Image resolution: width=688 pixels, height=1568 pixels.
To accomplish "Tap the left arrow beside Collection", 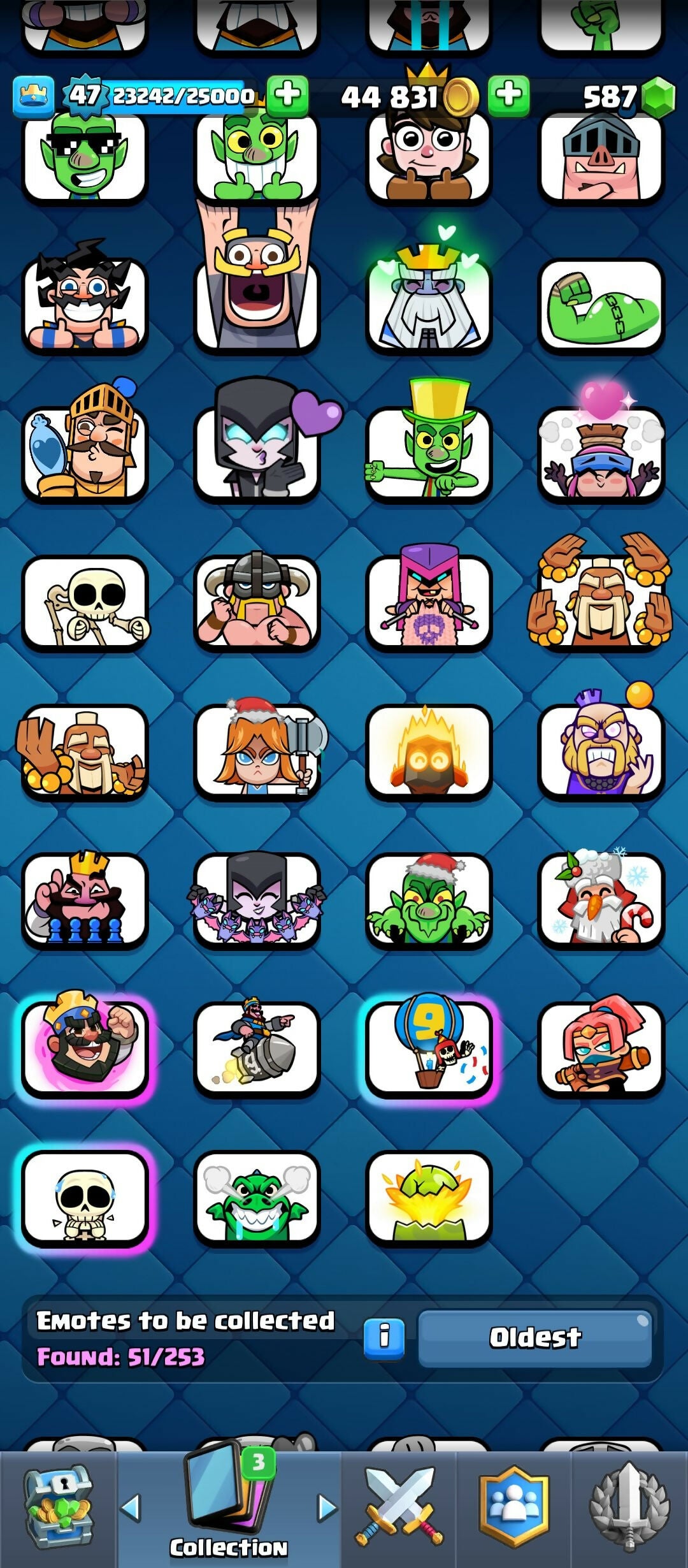I will click(x=131, y=1508).
